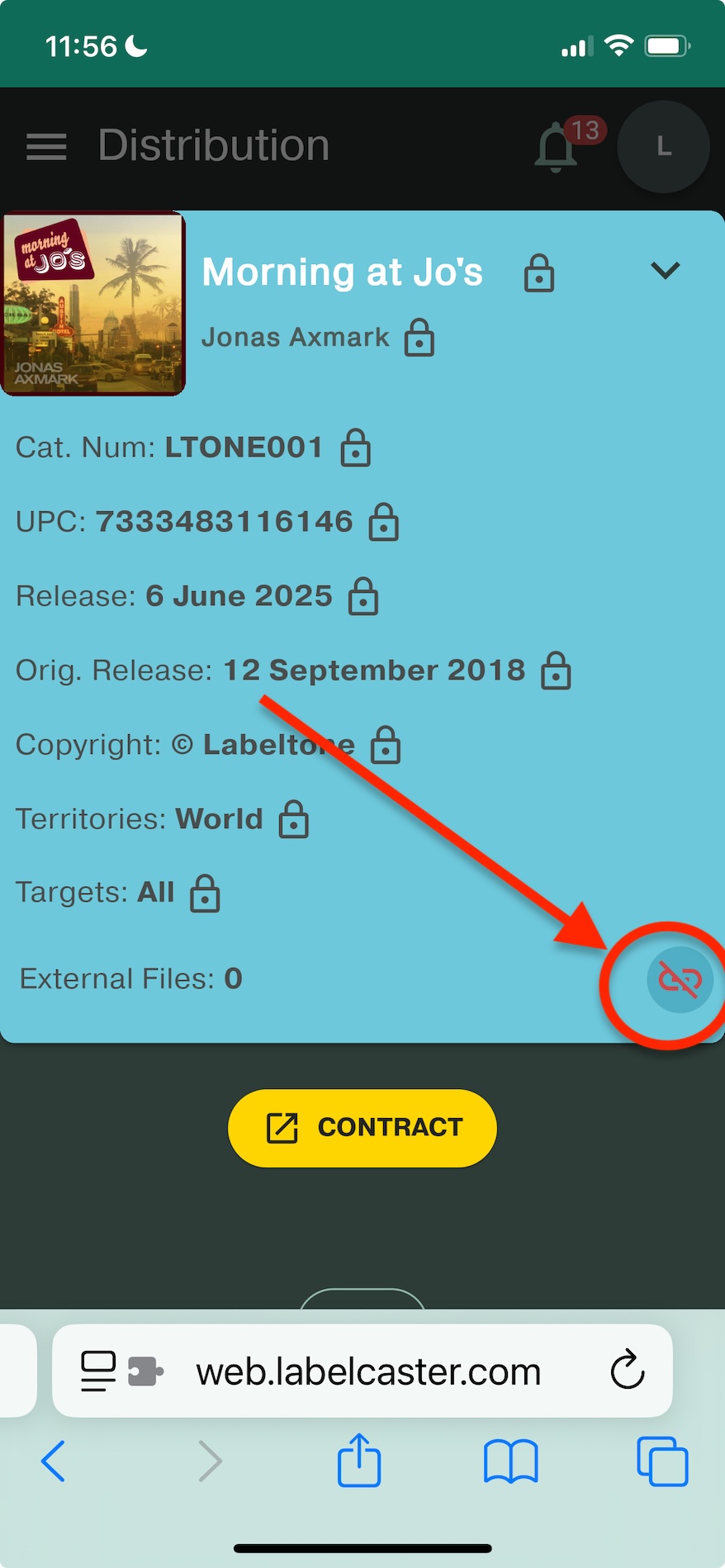
Task: Tap the lock next to Targets All
Action: pyautogui.click(x=205, y=893)
